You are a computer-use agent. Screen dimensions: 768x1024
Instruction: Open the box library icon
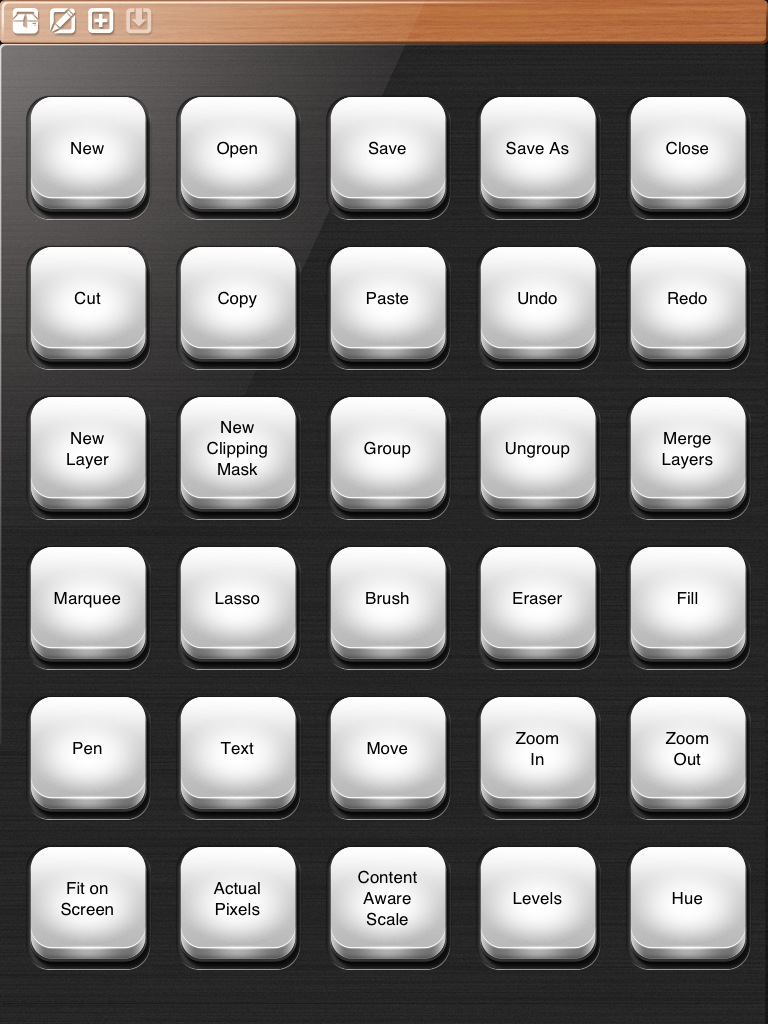26,20
